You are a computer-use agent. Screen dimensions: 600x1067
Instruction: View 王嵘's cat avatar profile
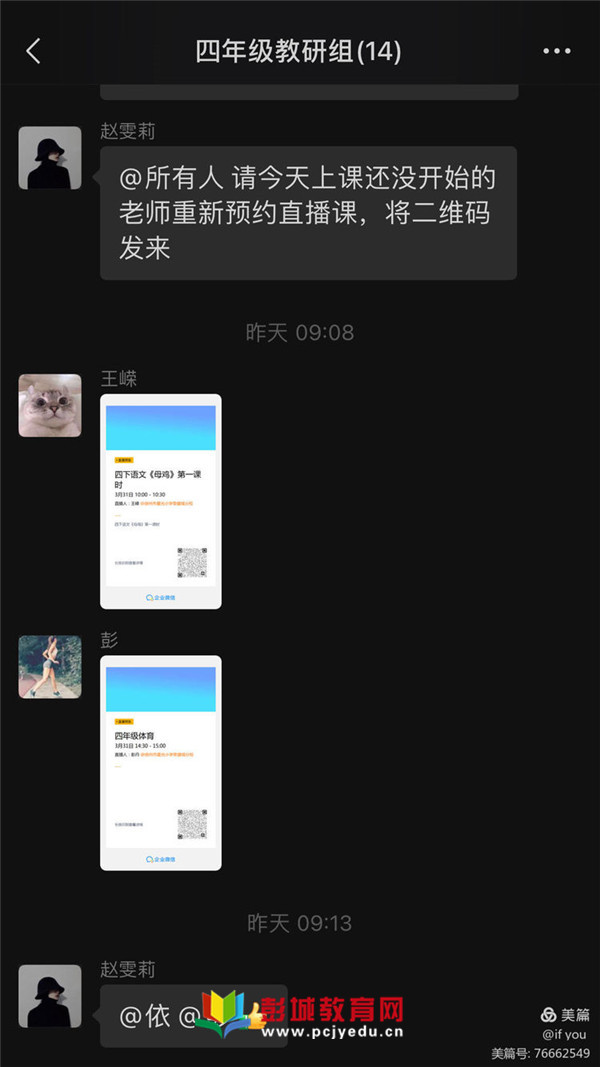[x=50, y=406]
